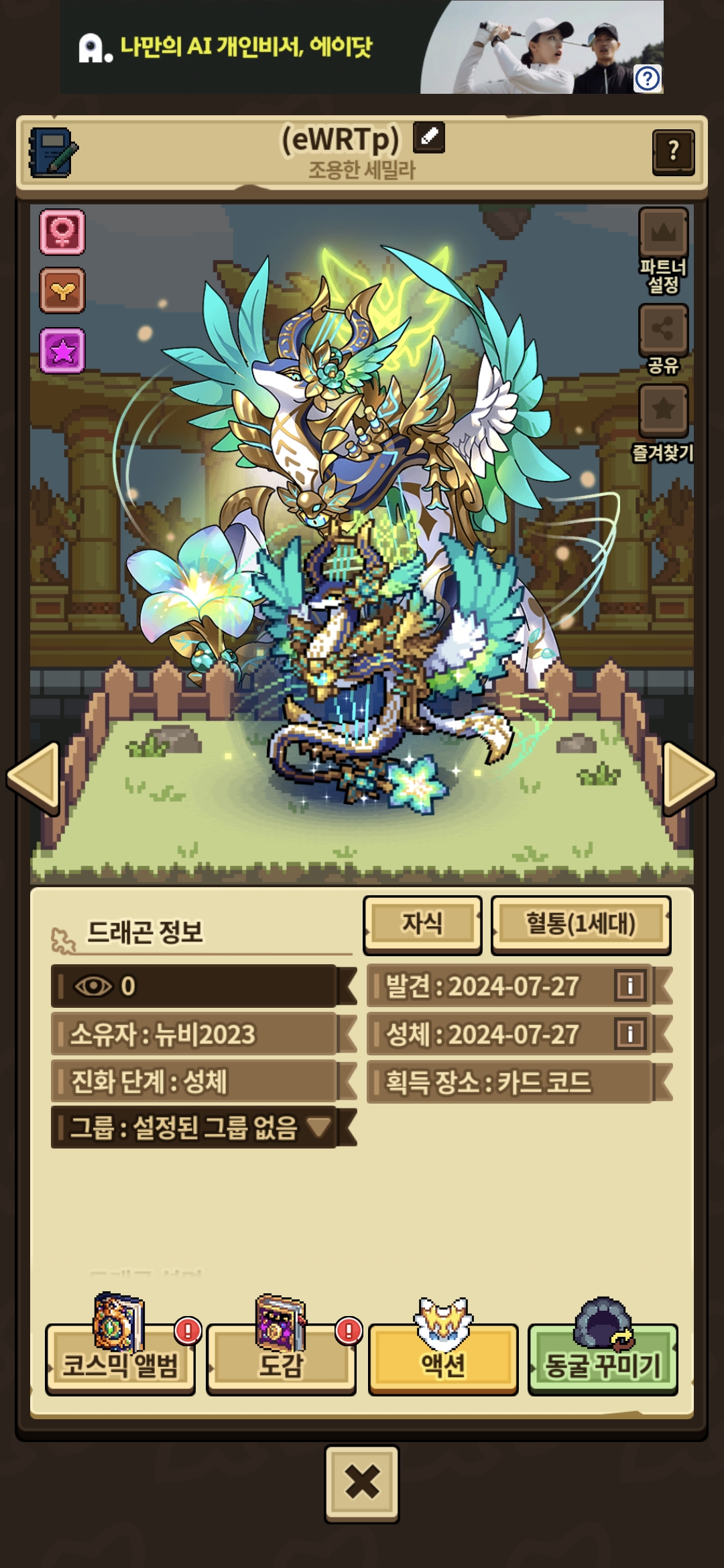
Task: Share this dragon (공유)
Action: 663,340
